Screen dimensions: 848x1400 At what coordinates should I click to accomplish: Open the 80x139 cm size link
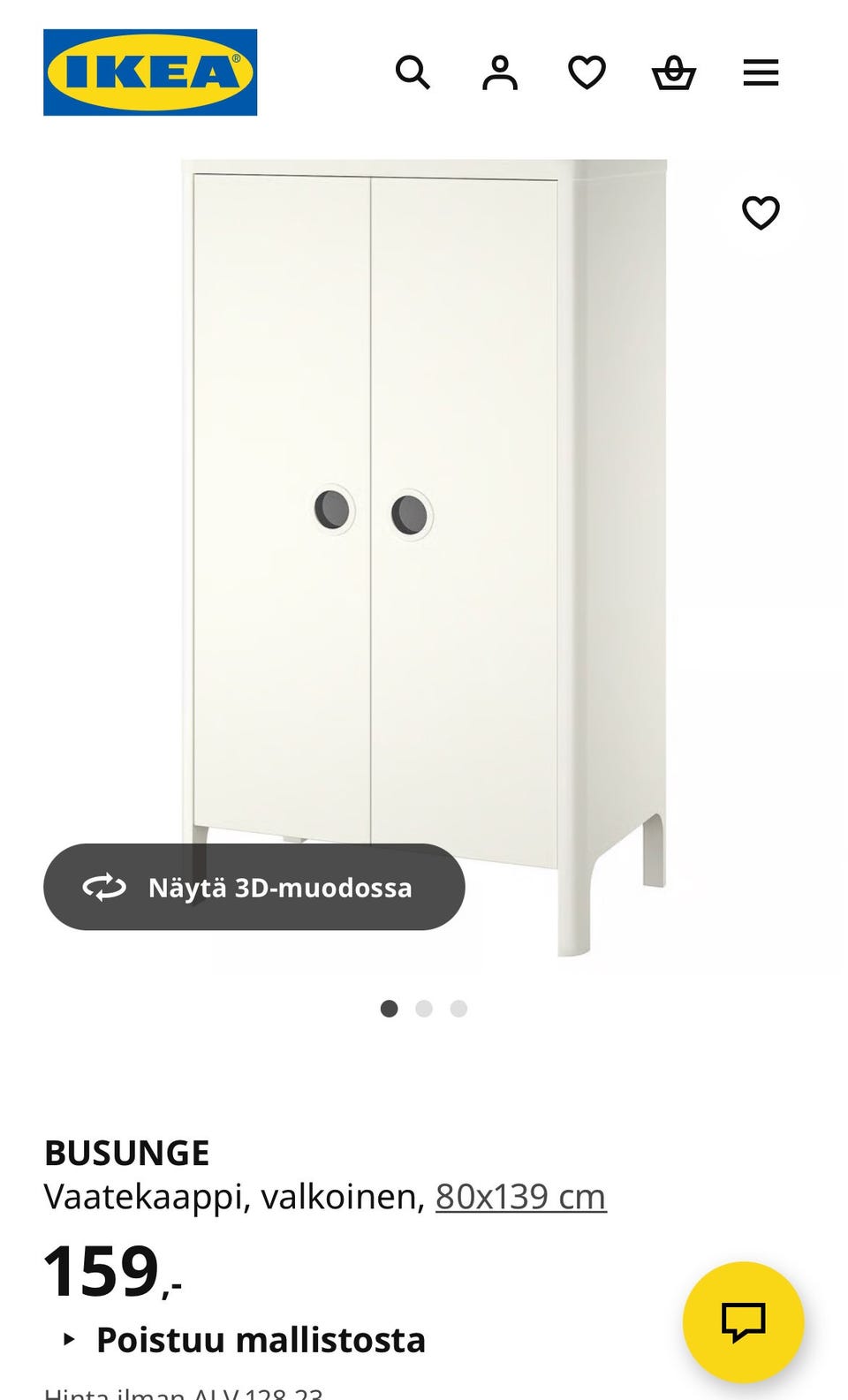520,1197
